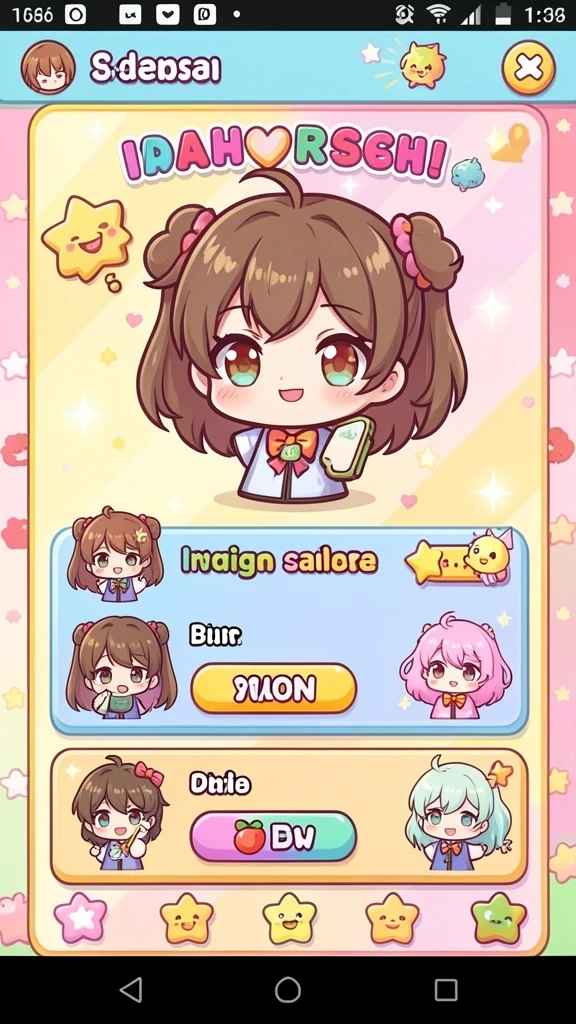Open the pink star tab at the bottom
Image resolution: width=576 pixels, height=1024 pixels.
[x=80, y=918]
